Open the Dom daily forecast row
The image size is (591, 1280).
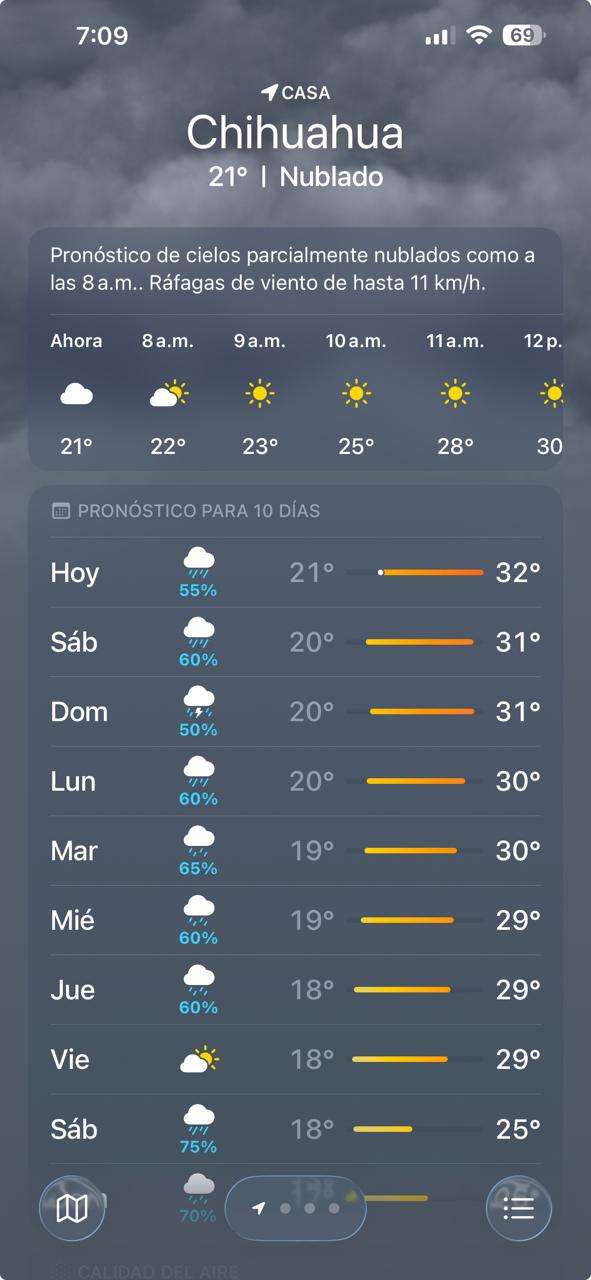(x=295, y=712)
